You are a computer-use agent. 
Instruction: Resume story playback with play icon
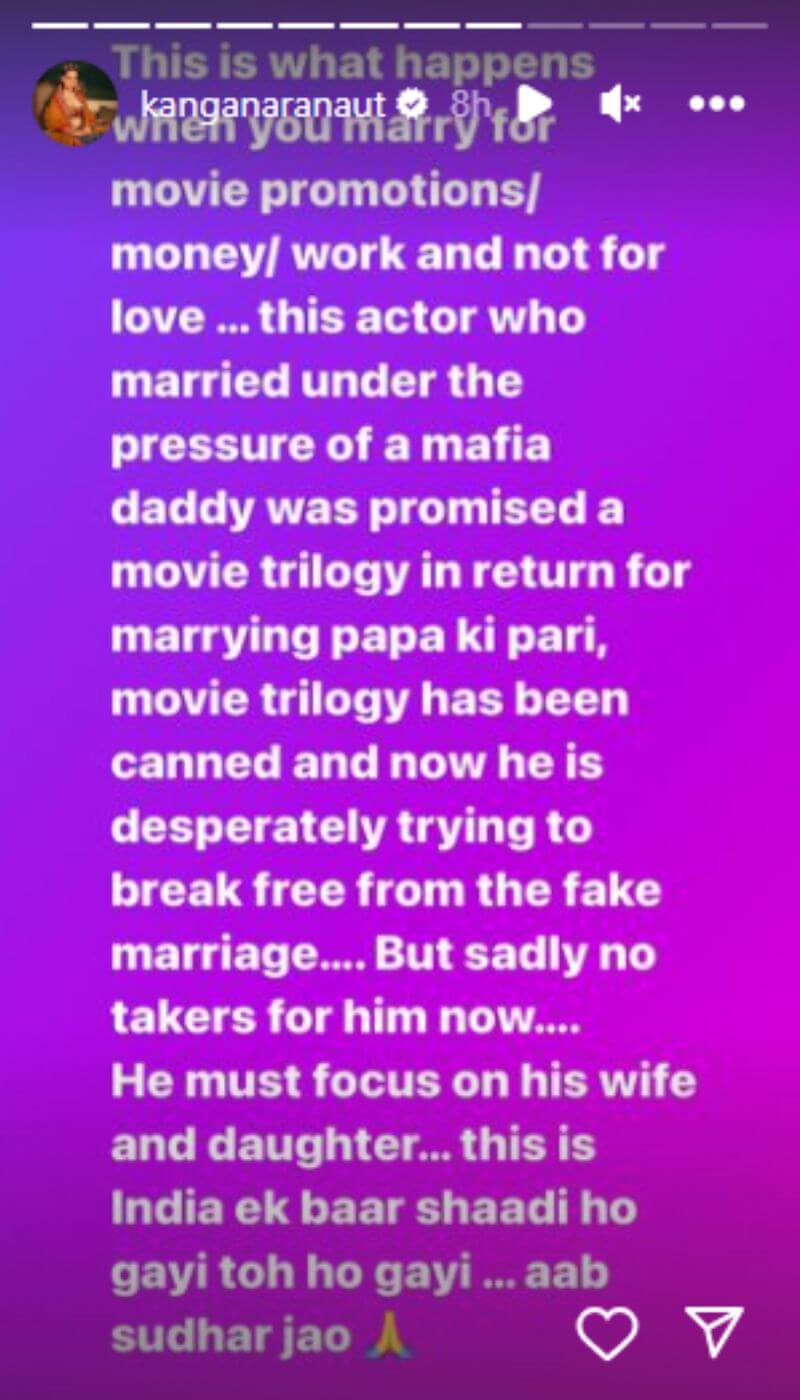[x=533, y=102]
